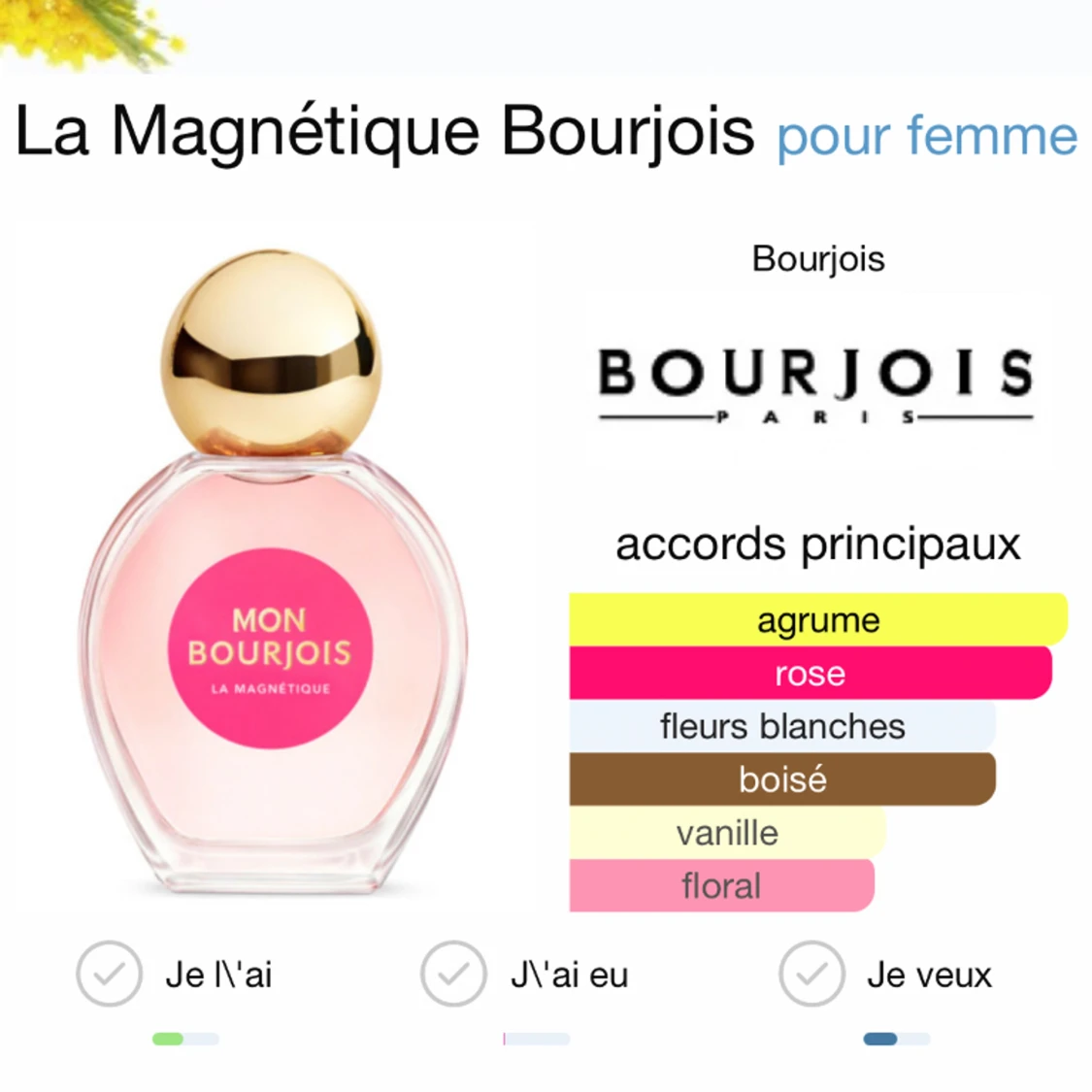Mark the perfume as Je l'ai

click(110, 974)
